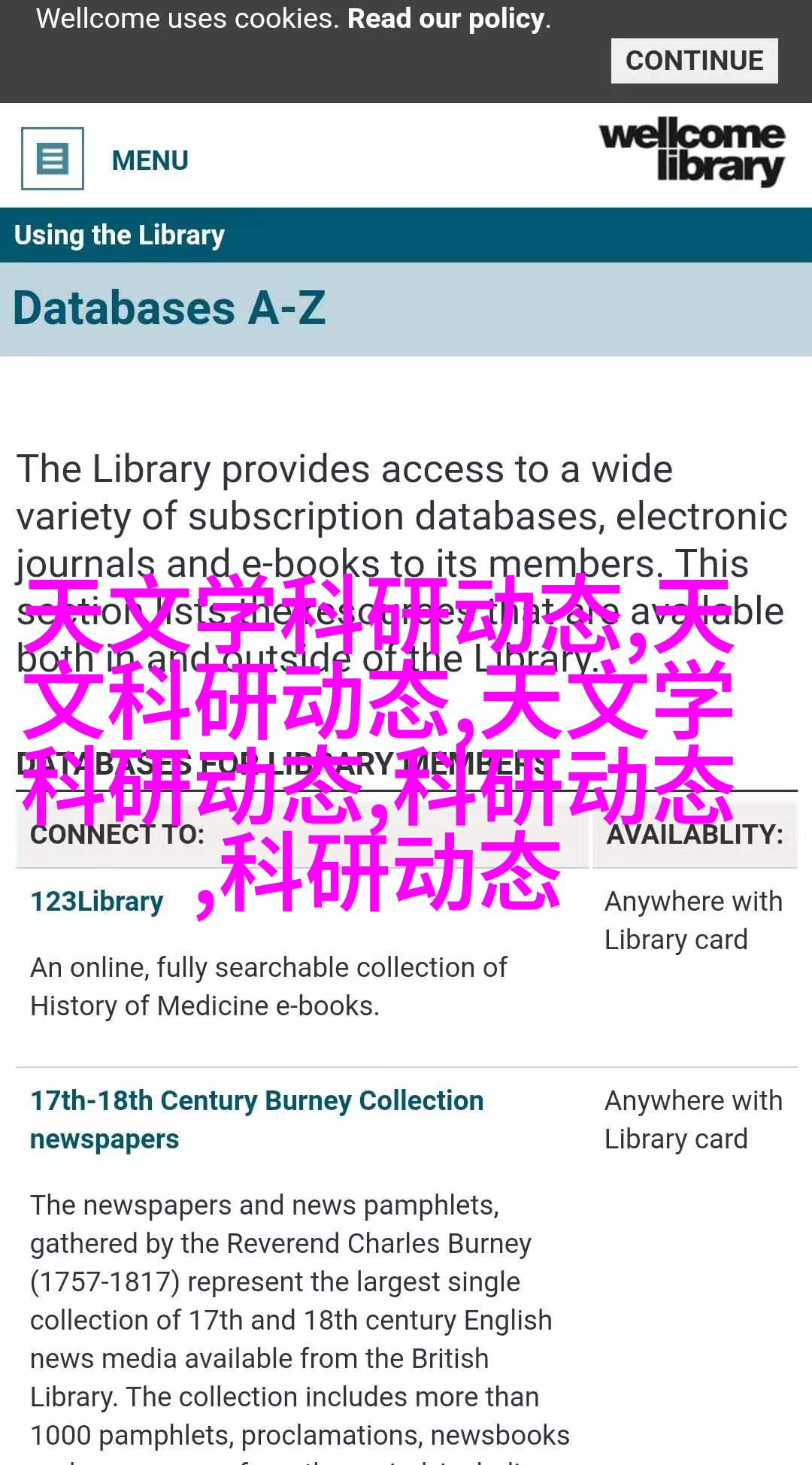Image resolution: width=812 pixels, height=1465 pixels.
Task: Tap CONTINUE on the cookie banner
Action: click(694, 61)
